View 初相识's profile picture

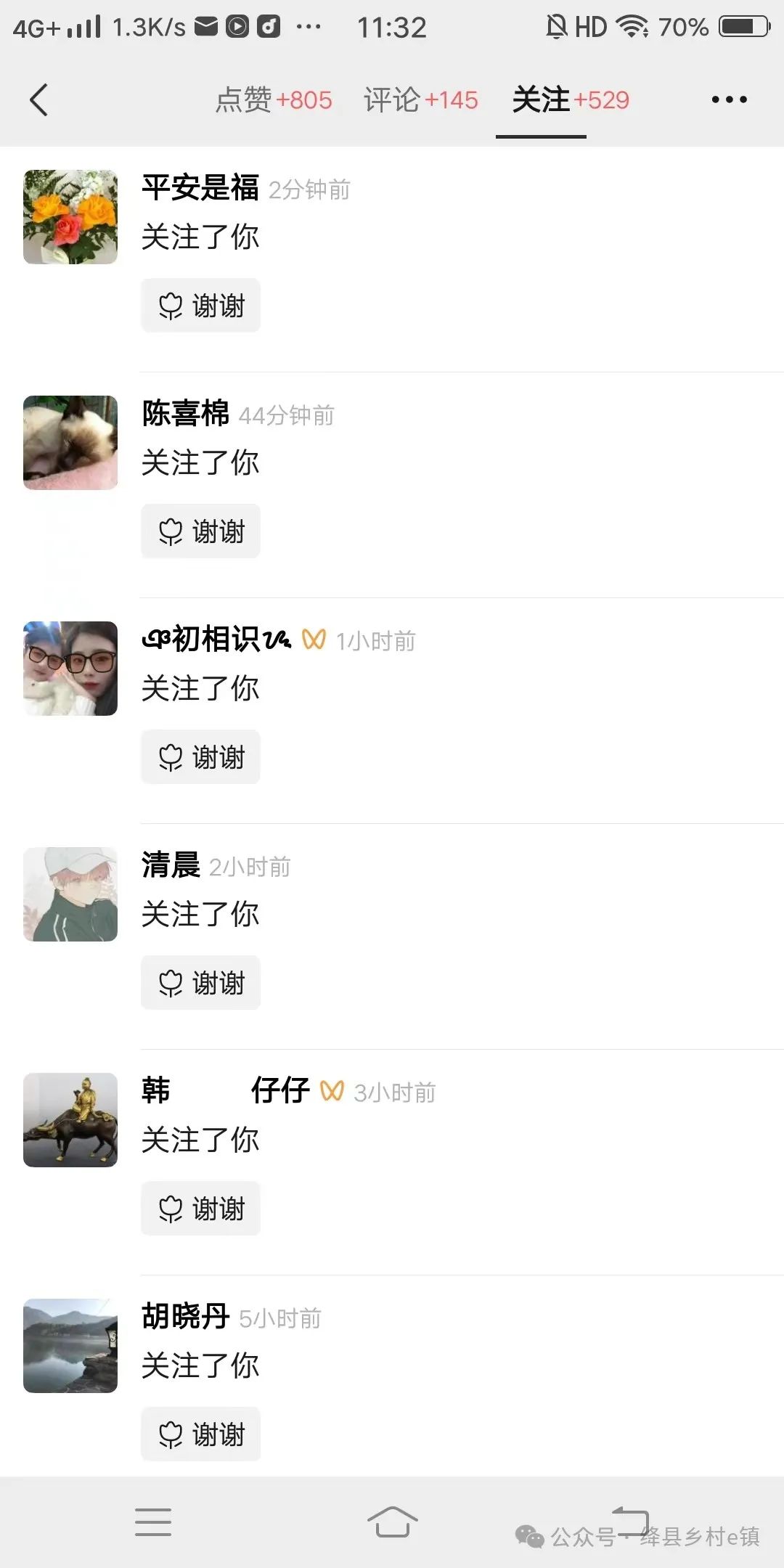pyautogui.click(x=70, y=669)
